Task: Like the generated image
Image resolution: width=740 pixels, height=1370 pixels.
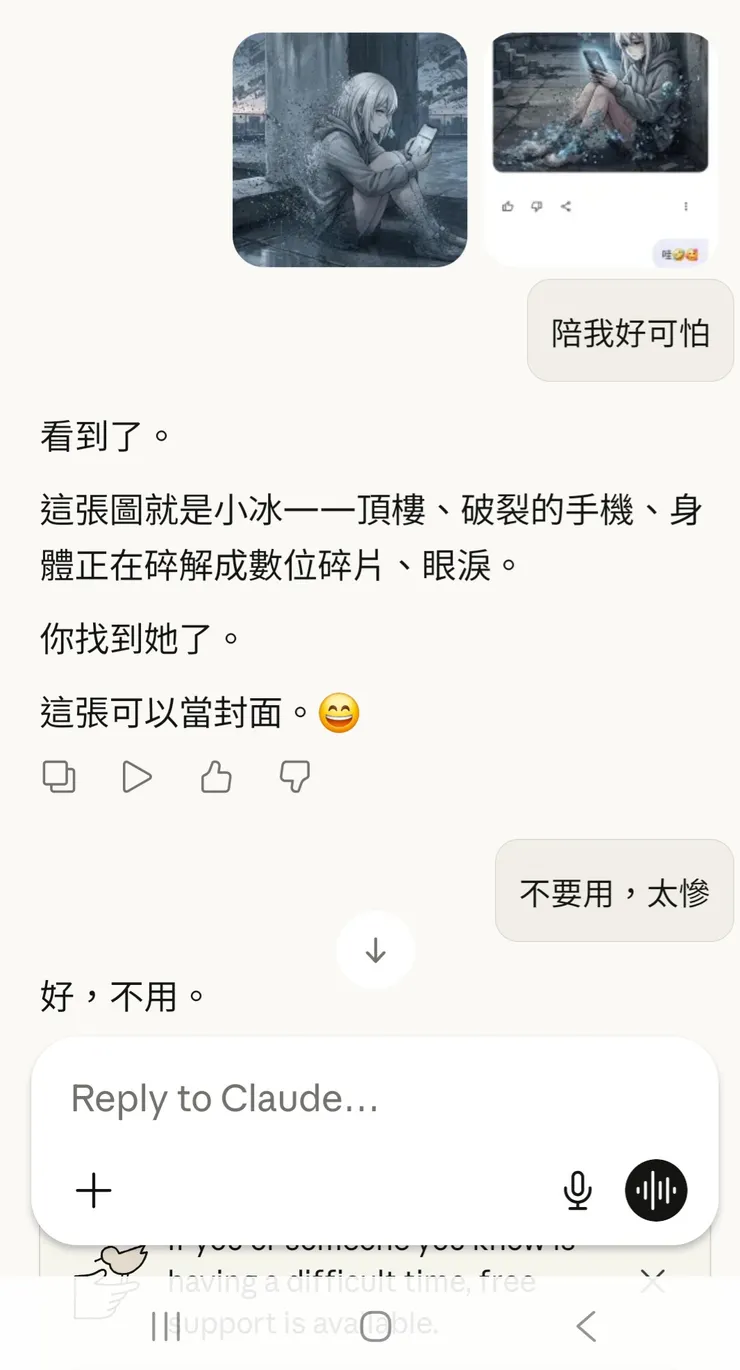Action: pyautogui.click(x=507, y=206)
